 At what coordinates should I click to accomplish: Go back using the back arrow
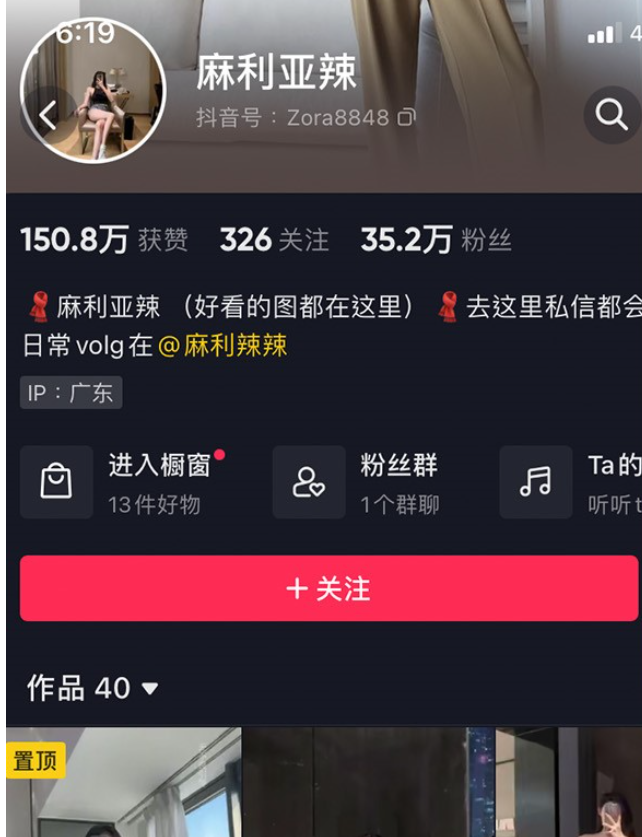coord(48,116)
